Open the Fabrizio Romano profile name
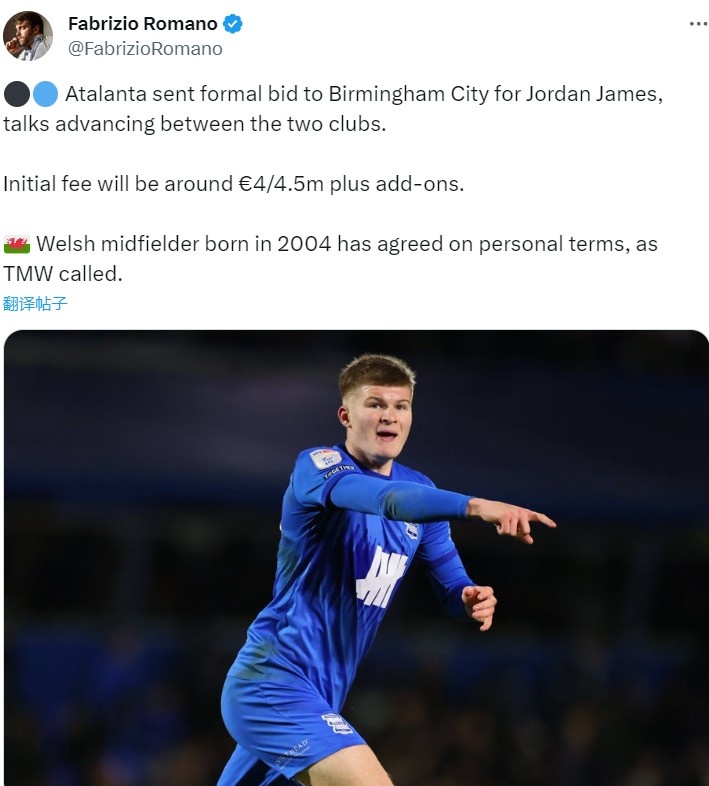 click(x=142, y=23)
